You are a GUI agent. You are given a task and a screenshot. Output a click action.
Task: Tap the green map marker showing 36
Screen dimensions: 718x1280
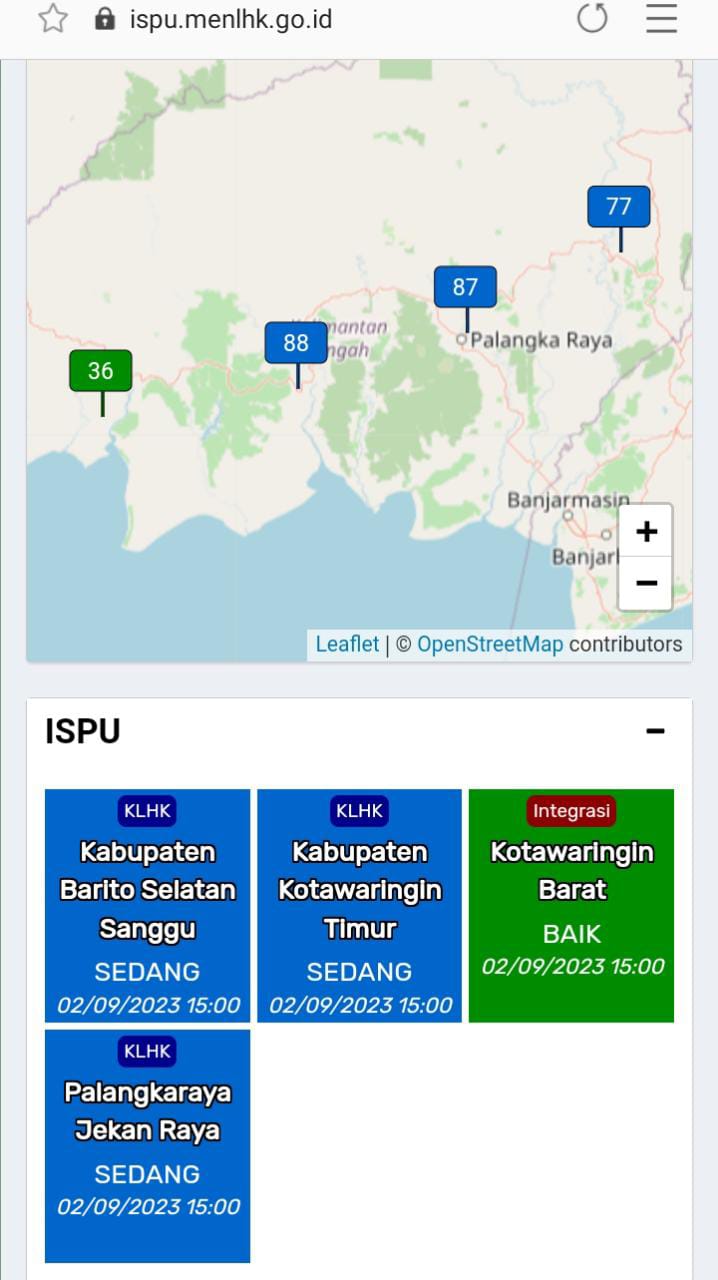pos(100,371)
